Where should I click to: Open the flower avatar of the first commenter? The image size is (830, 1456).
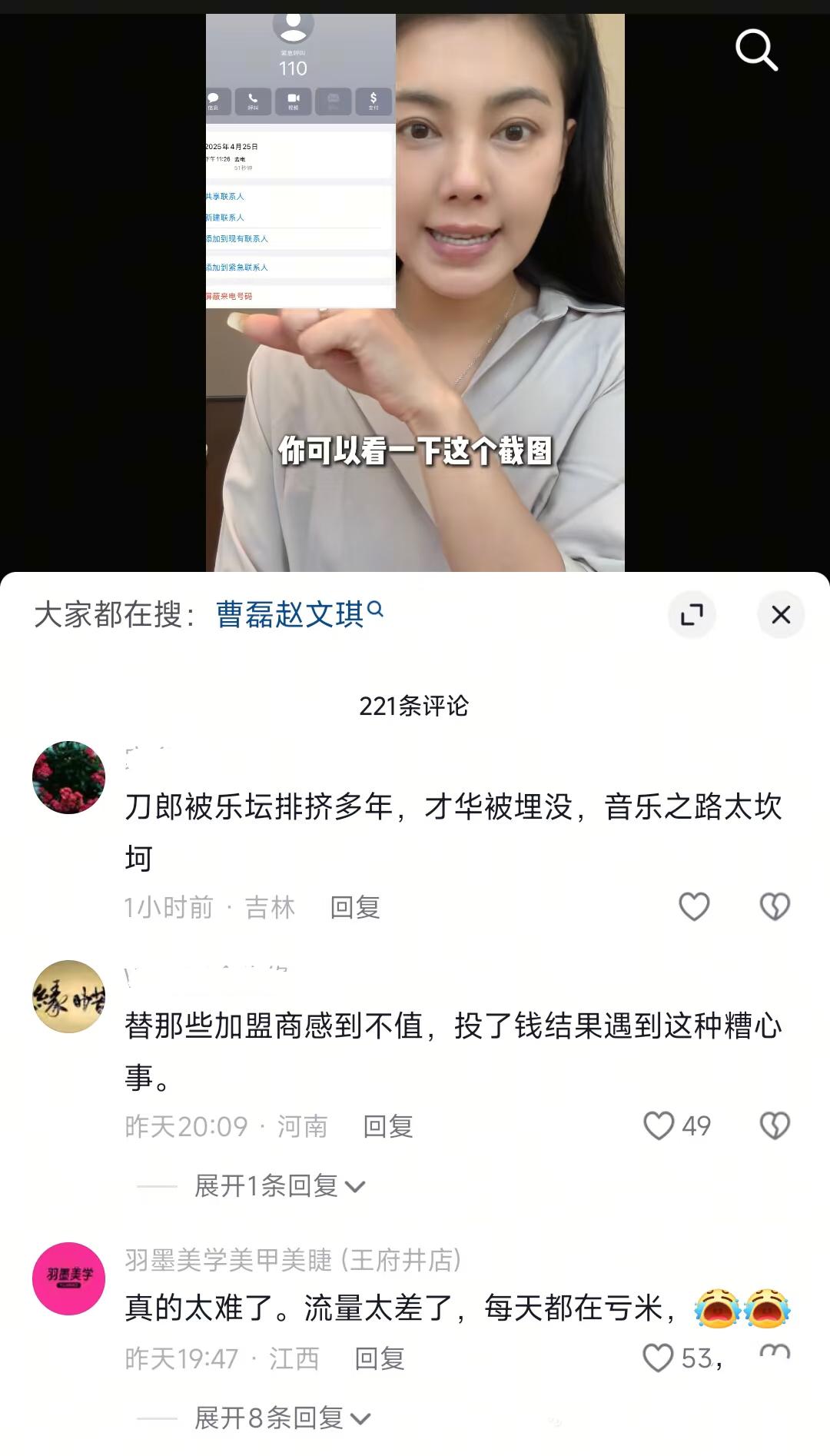point(69,777)
